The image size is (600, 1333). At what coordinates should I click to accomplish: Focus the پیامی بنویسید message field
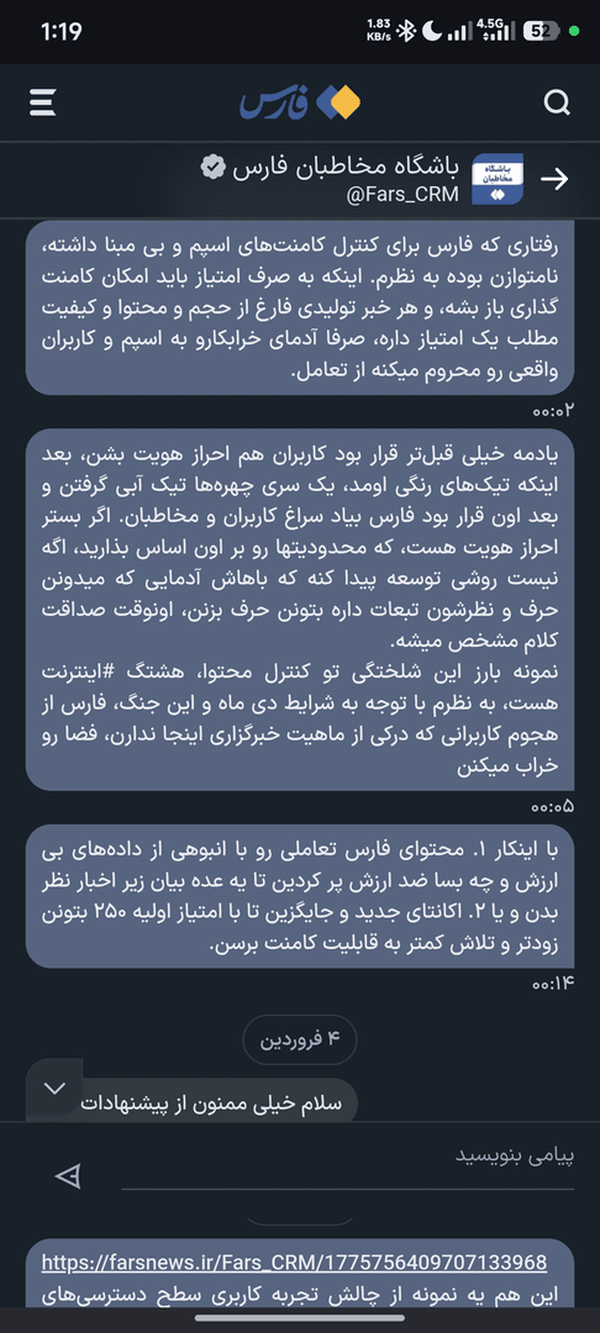coord(348,1163)
